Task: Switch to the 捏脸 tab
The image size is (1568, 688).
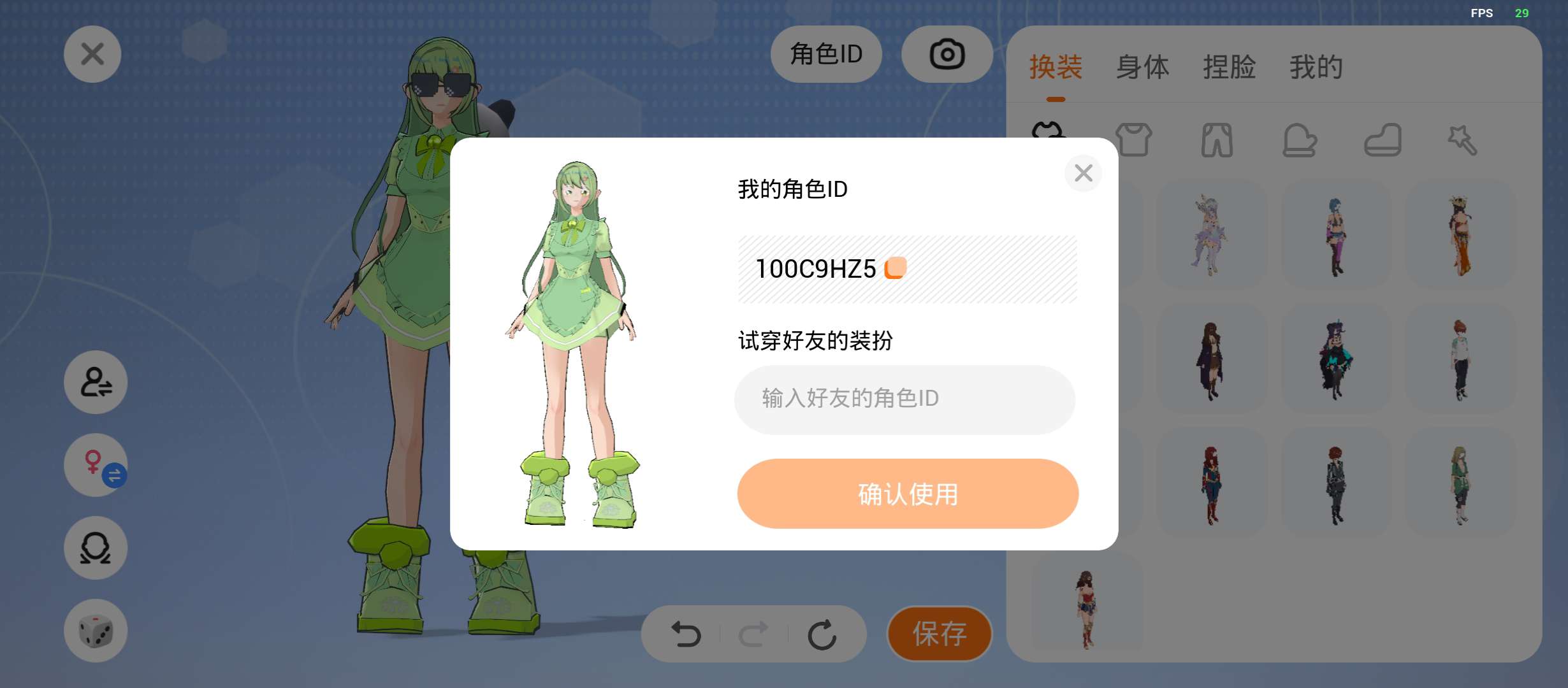Action: [x=1229, y=68]
